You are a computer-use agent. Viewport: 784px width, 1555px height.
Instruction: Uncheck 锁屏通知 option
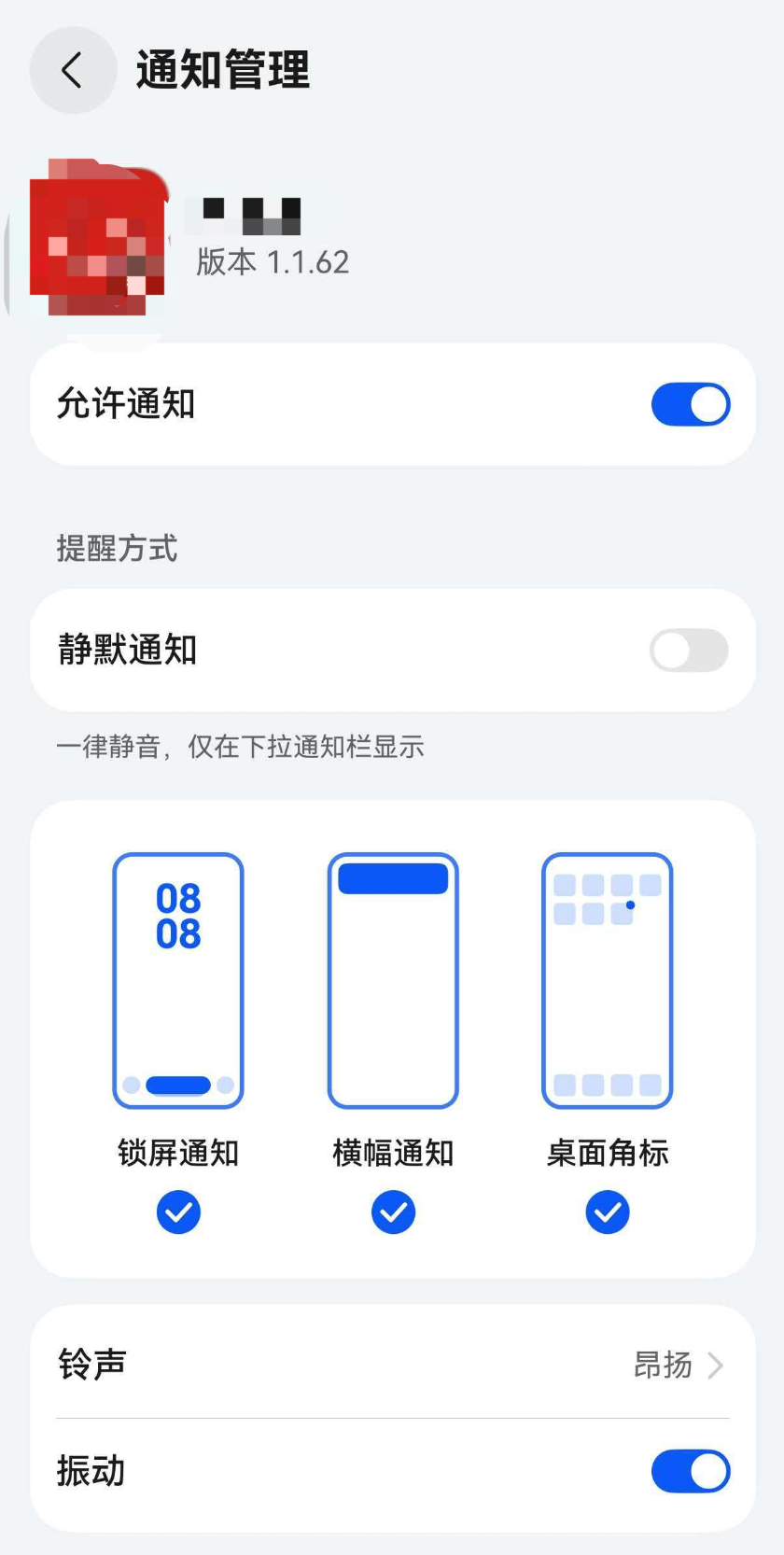[178, 1212]
